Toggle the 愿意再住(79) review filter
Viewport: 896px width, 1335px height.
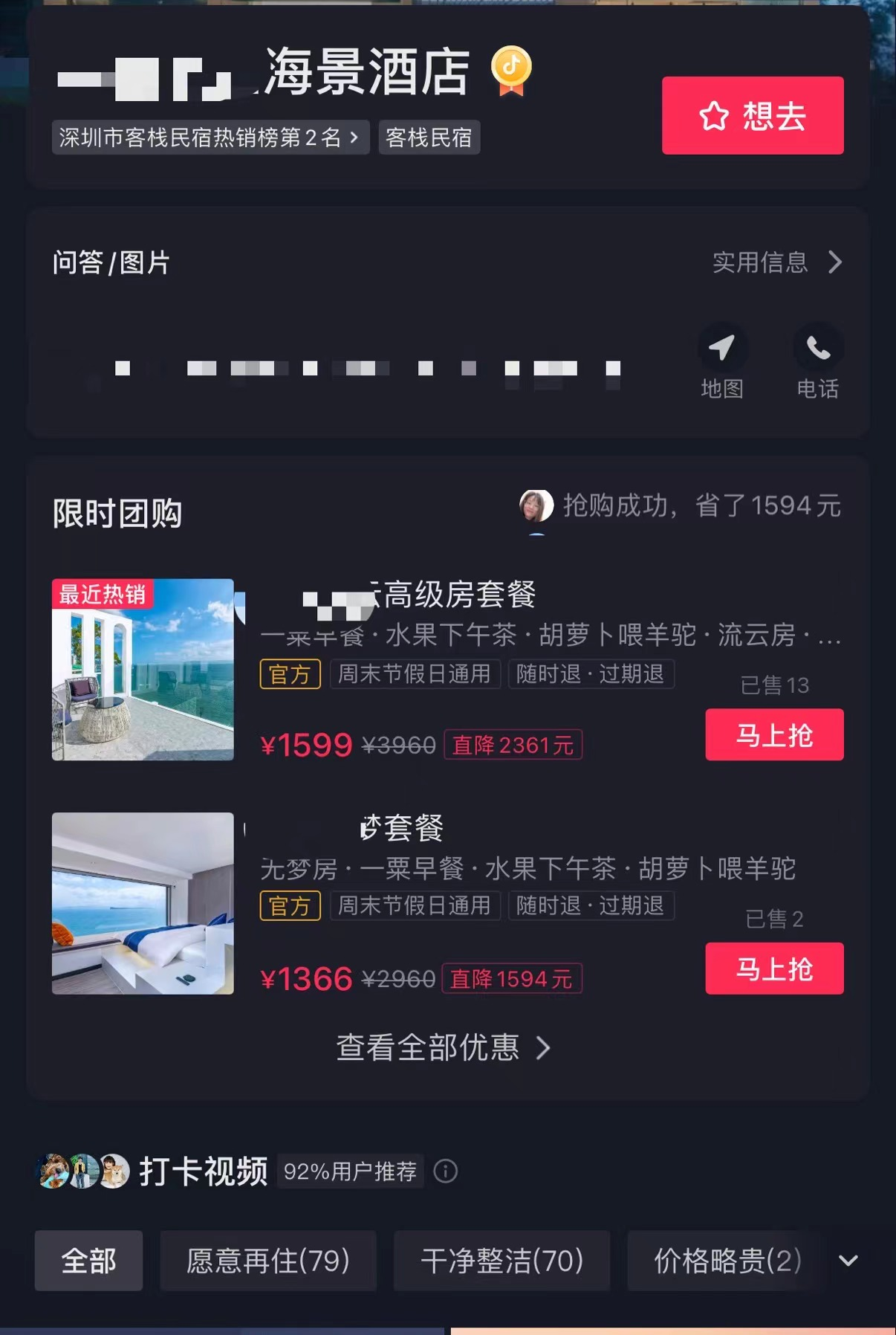[x=268, y=1260]
